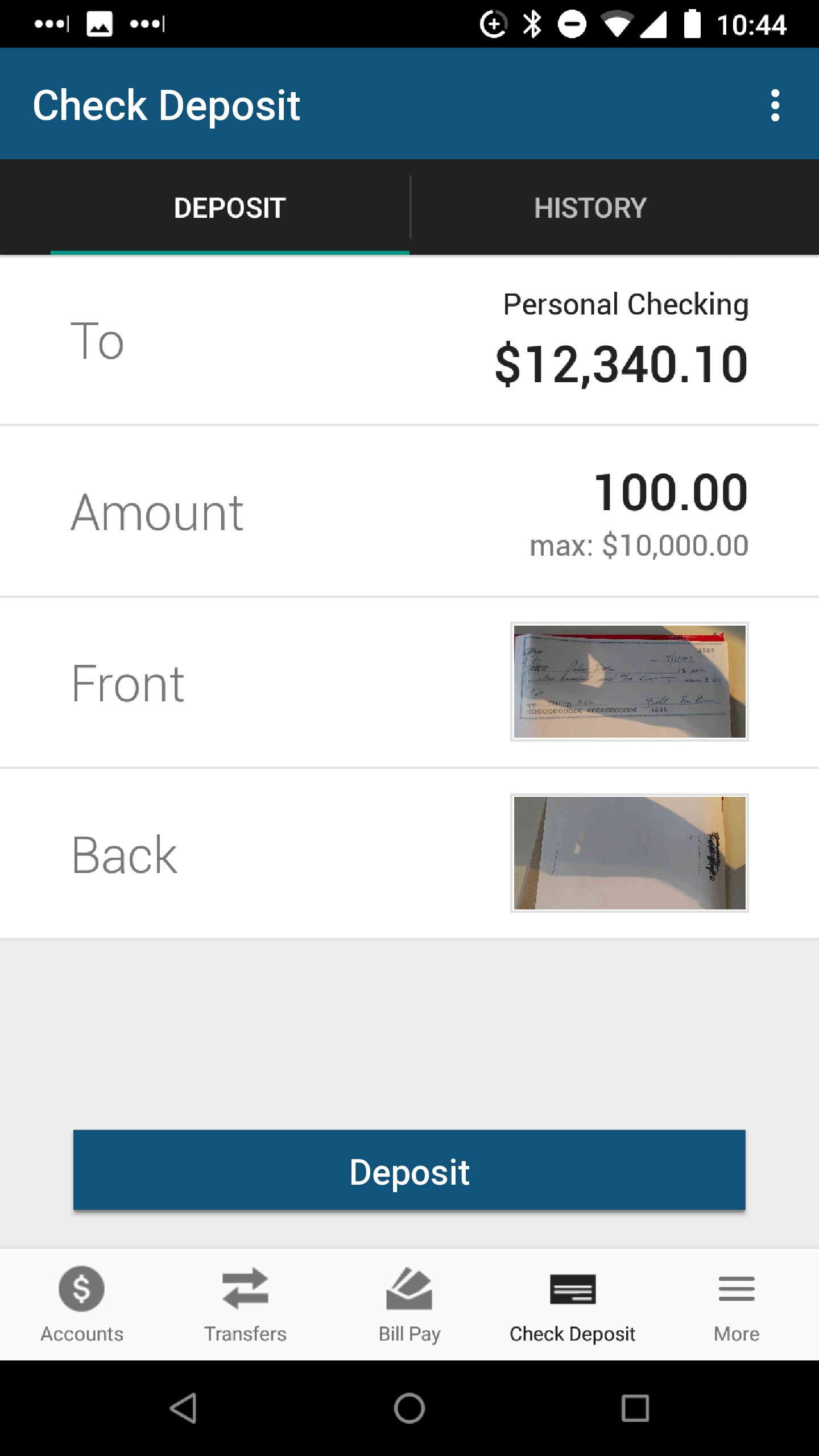Open the overflow menu

coord(775,105)
